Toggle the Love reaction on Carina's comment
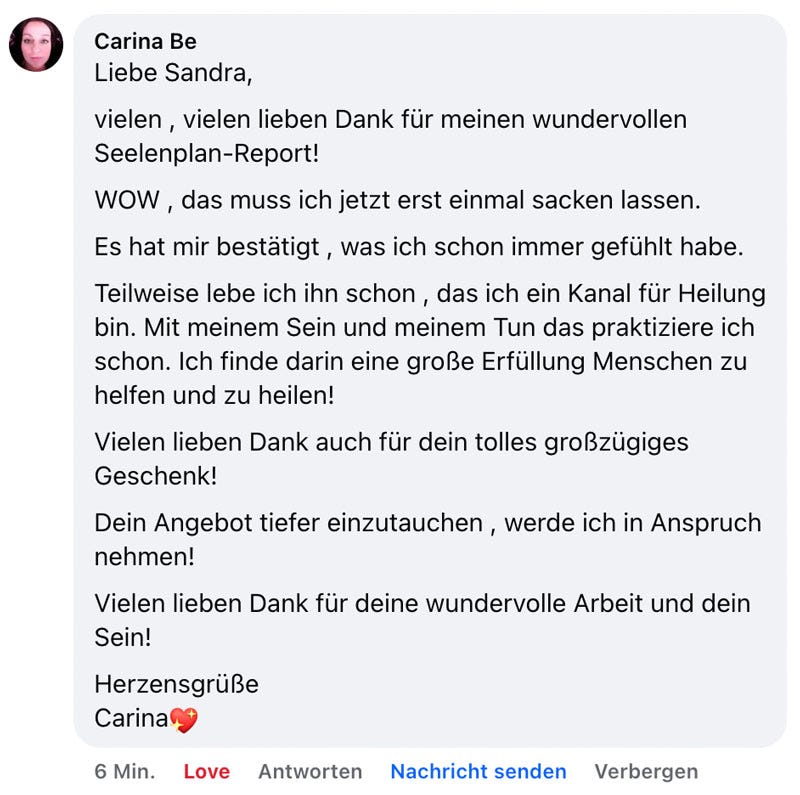The height and width of the screenshot is (795, 800). (206, 771)
